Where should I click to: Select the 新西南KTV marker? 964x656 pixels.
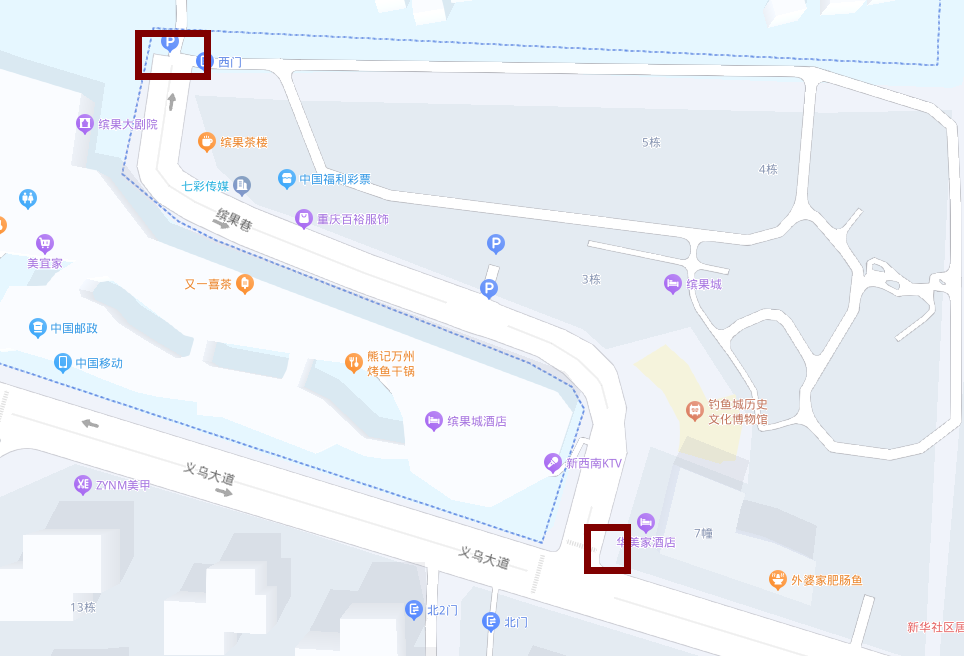pos(553,462)
